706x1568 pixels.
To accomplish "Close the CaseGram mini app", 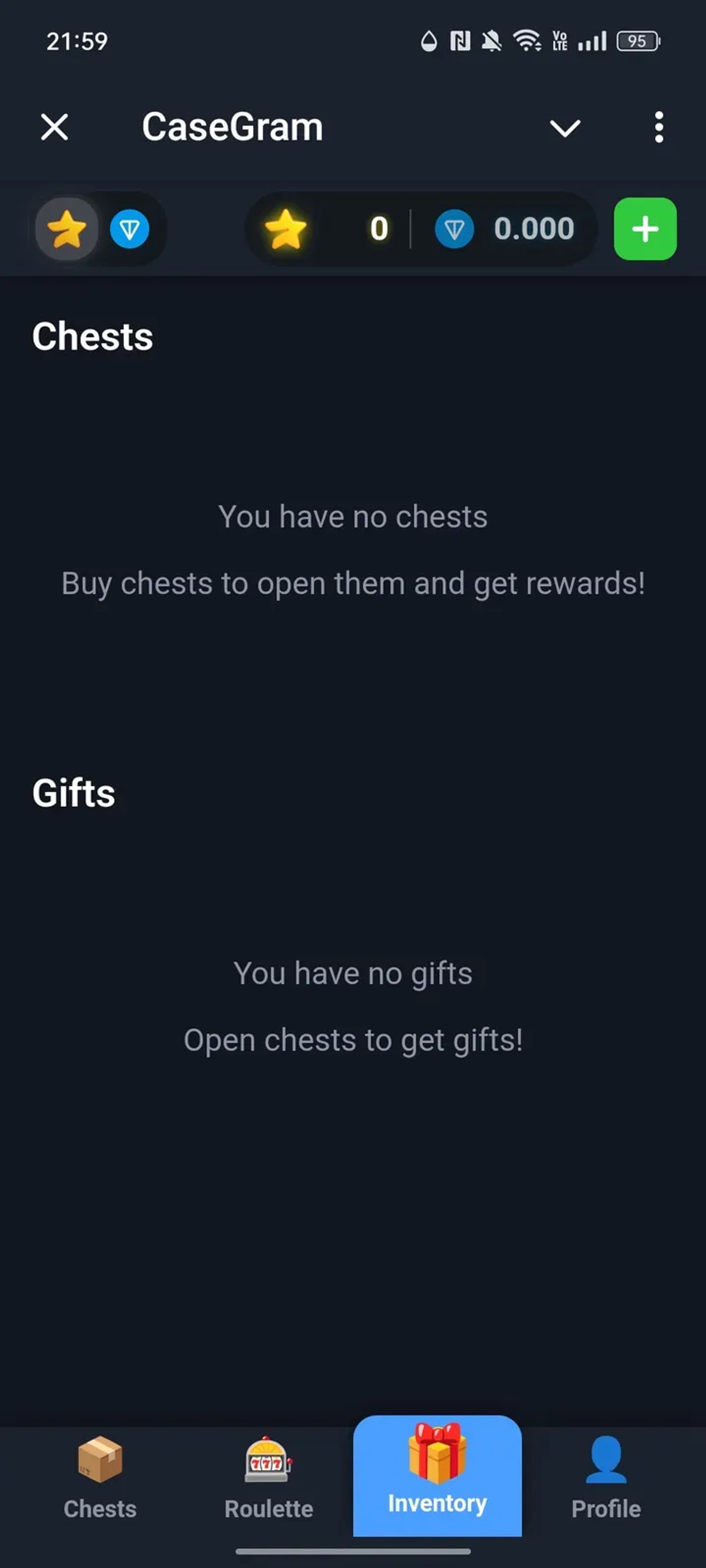I will click(54, 127).
